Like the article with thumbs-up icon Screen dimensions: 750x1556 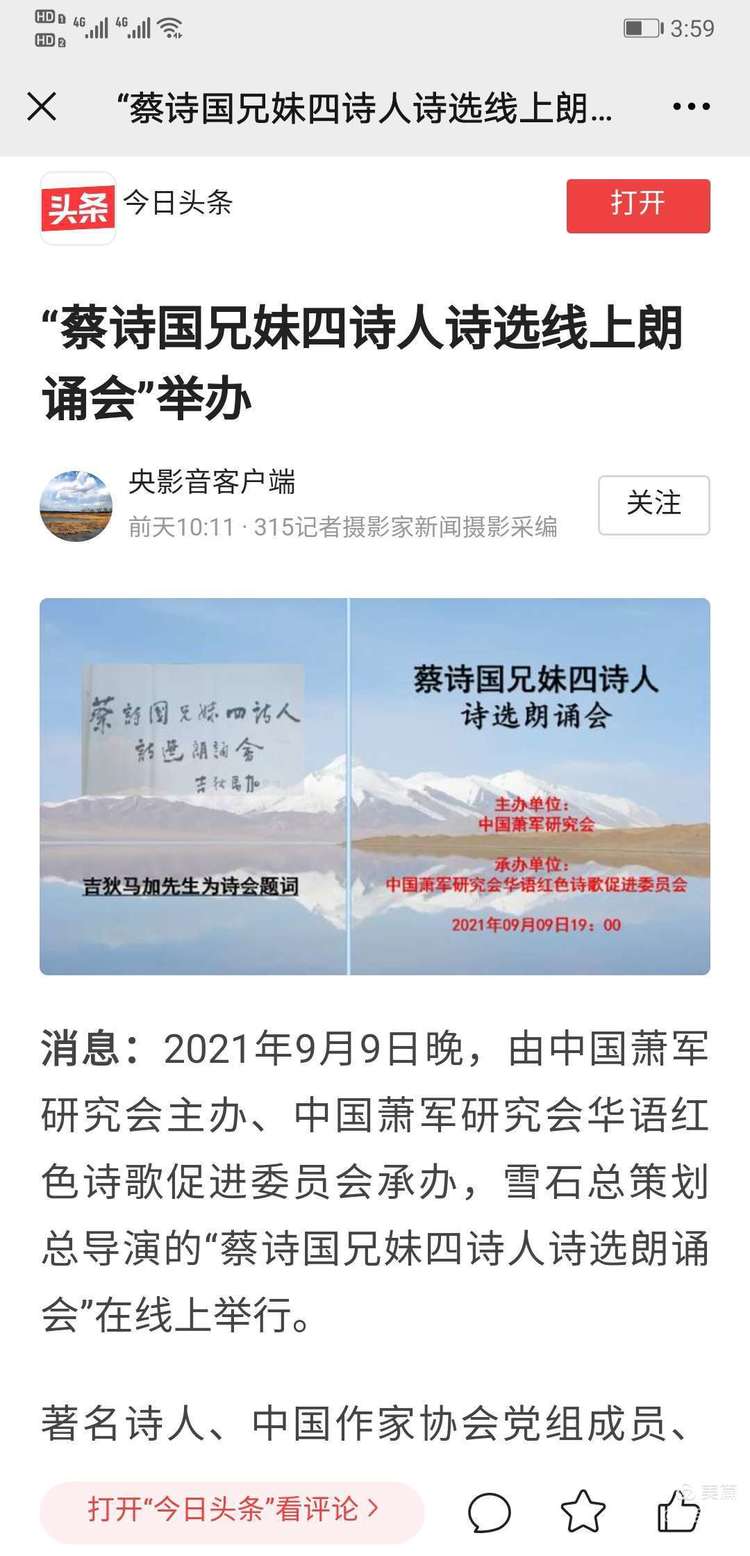(678, 1511)
